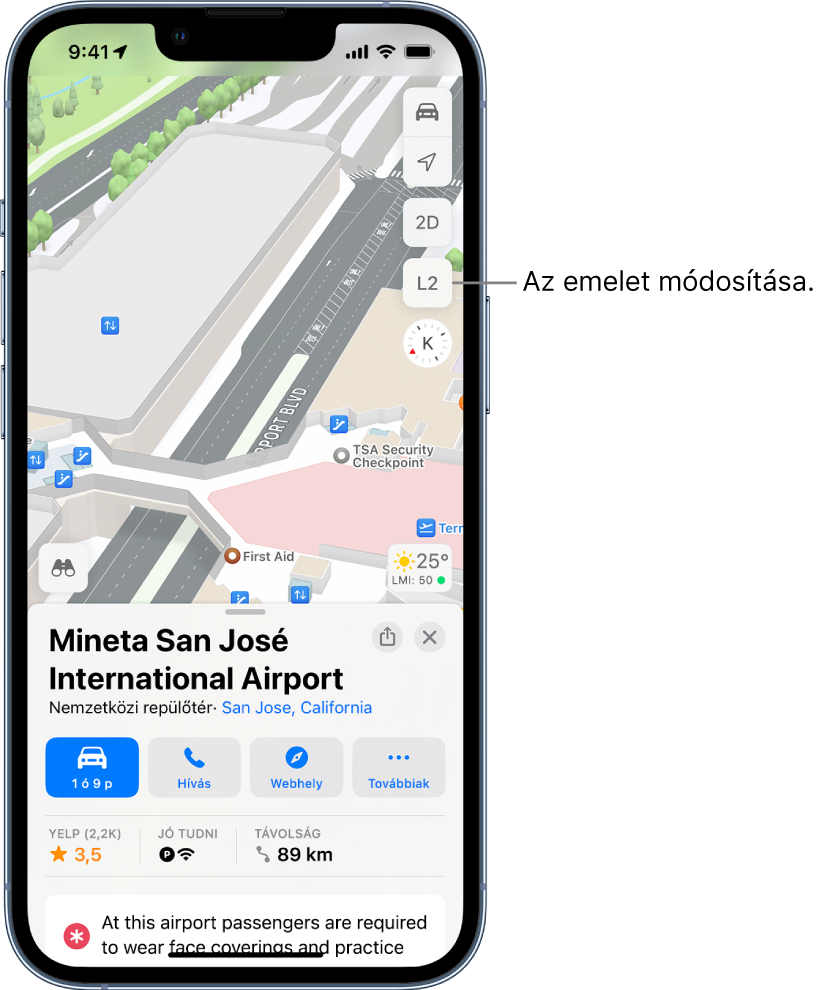The height and width of the screenshot is (990, 822).
Task: Open the weather widget showing 25°
Action: 419,568
